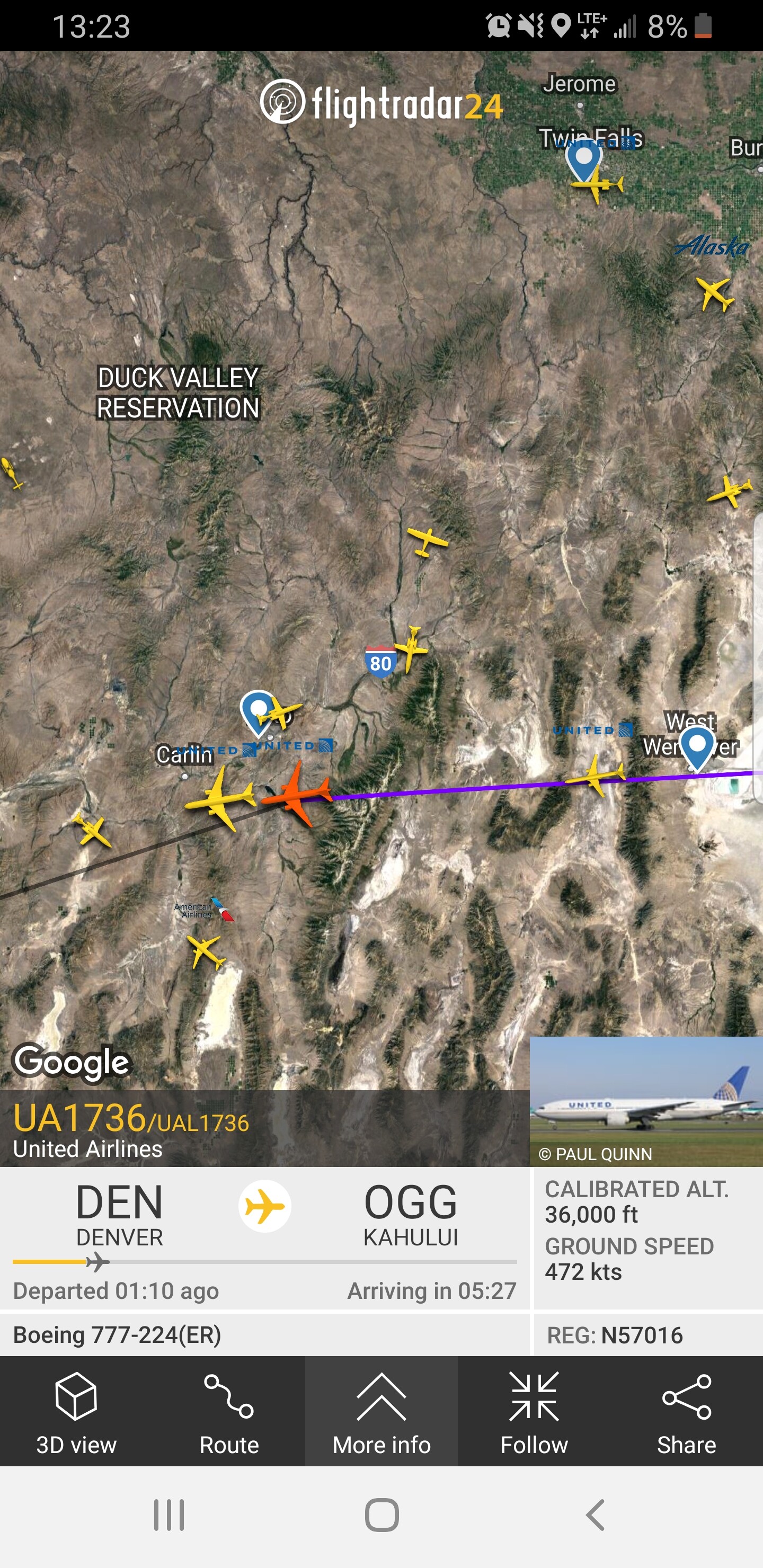Select the plane next to the I-80 shield
Screen dimensions: 763x1568
411,648
